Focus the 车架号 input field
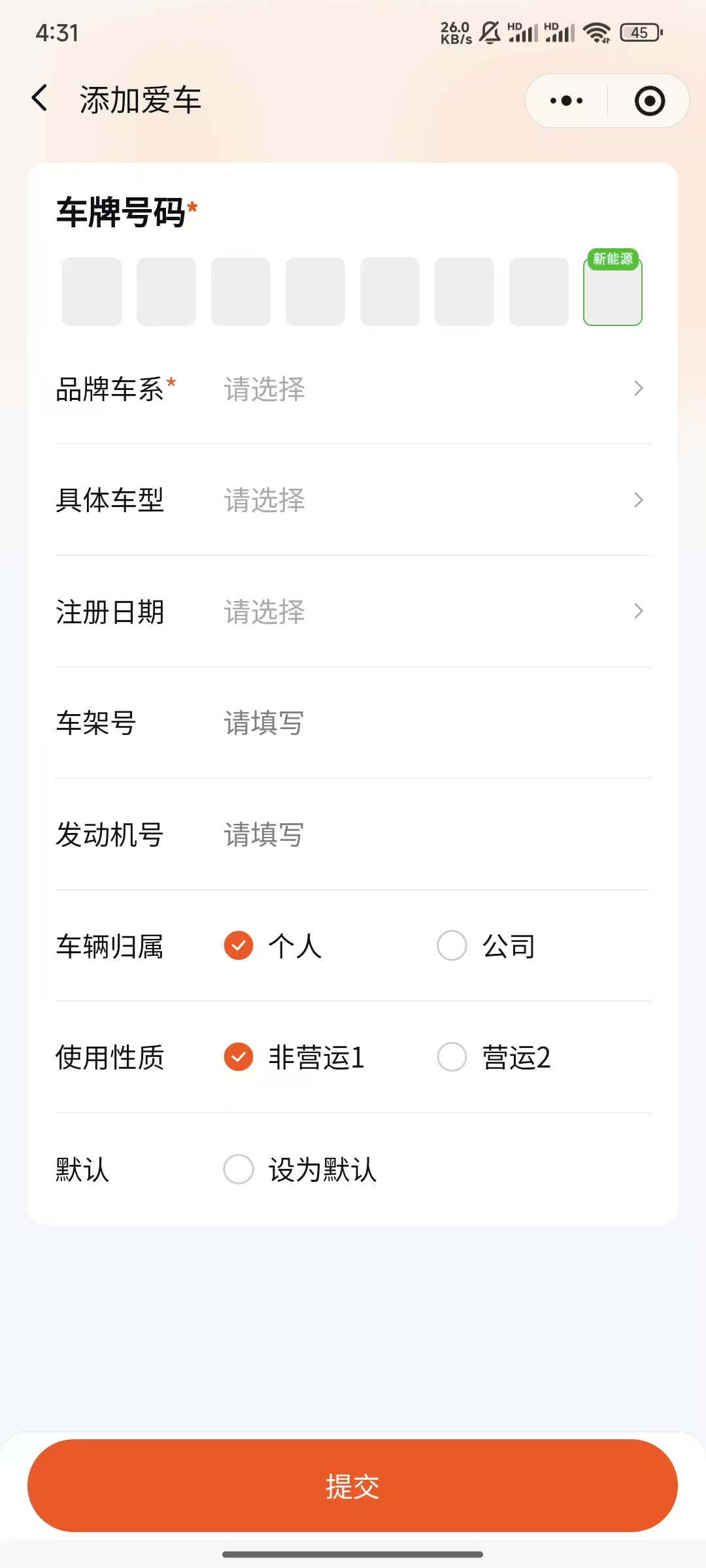 tap(431, 723)
